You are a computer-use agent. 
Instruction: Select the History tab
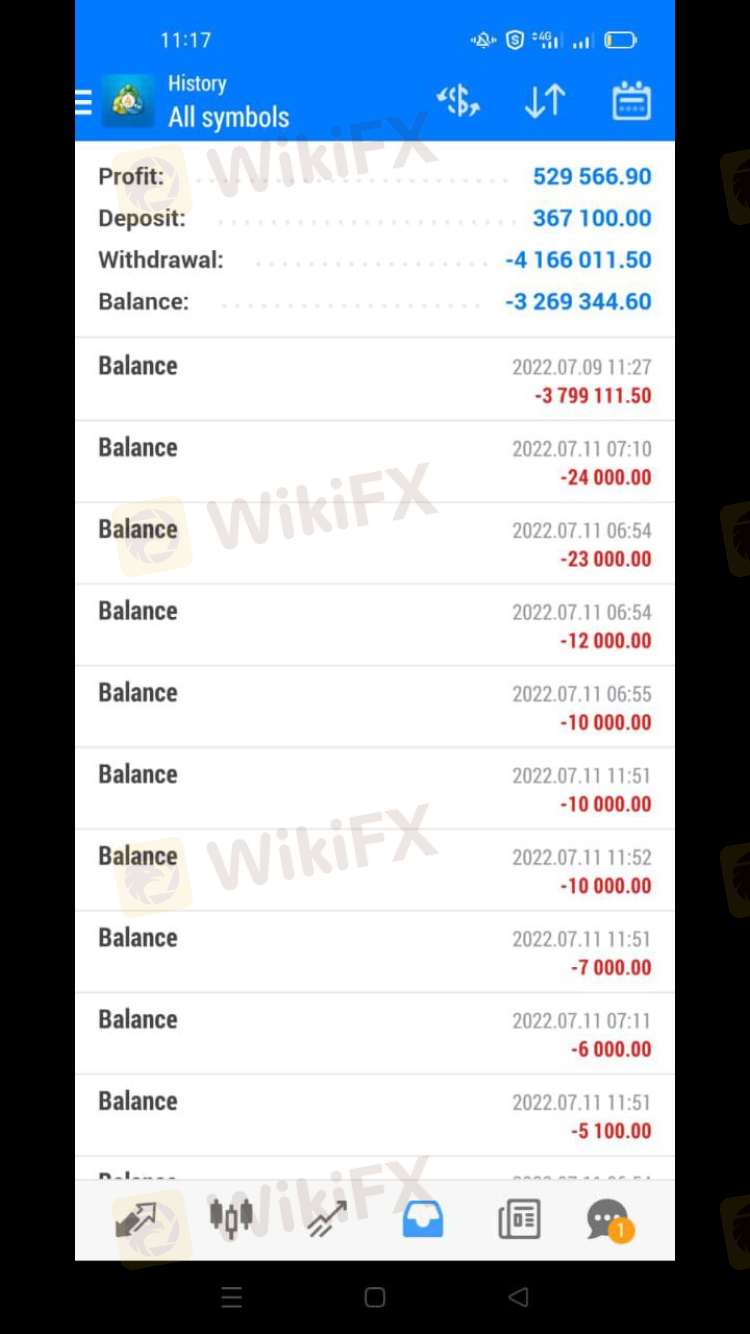point(423,1219)
